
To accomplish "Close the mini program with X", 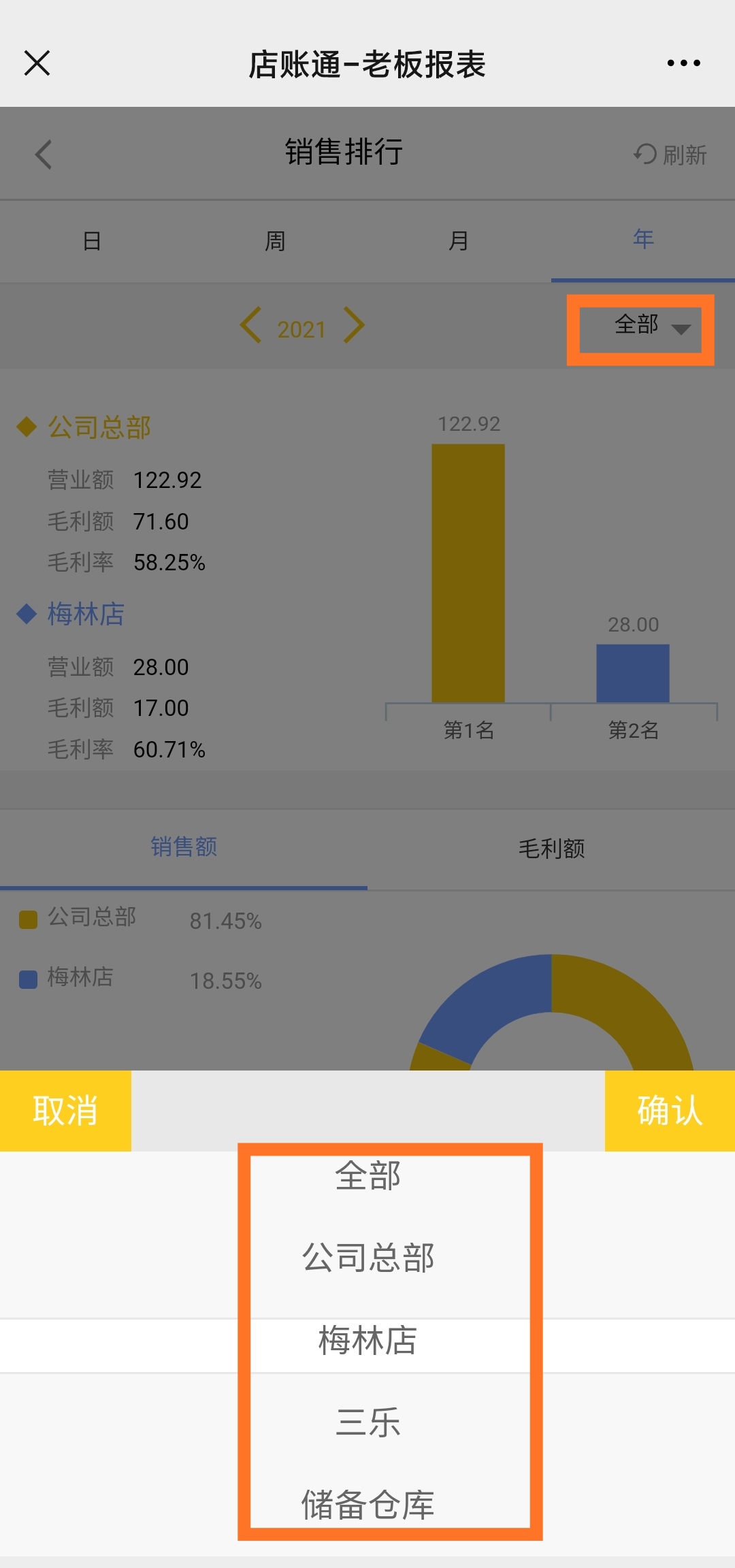I will [x=37, y=63].
